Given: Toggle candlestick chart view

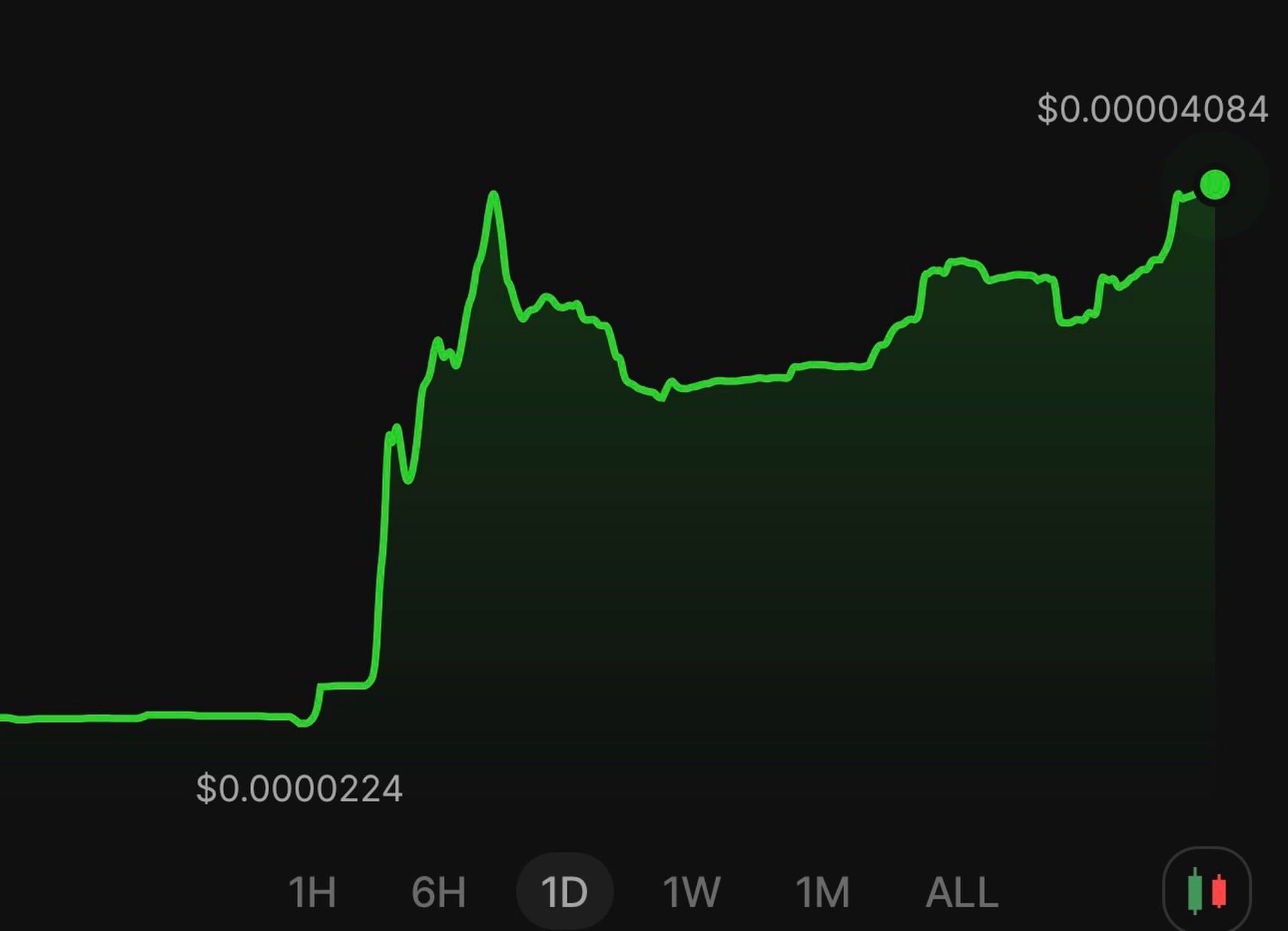Looking at the screenshot, I should pyautogui.click(x=1207, y=890).
